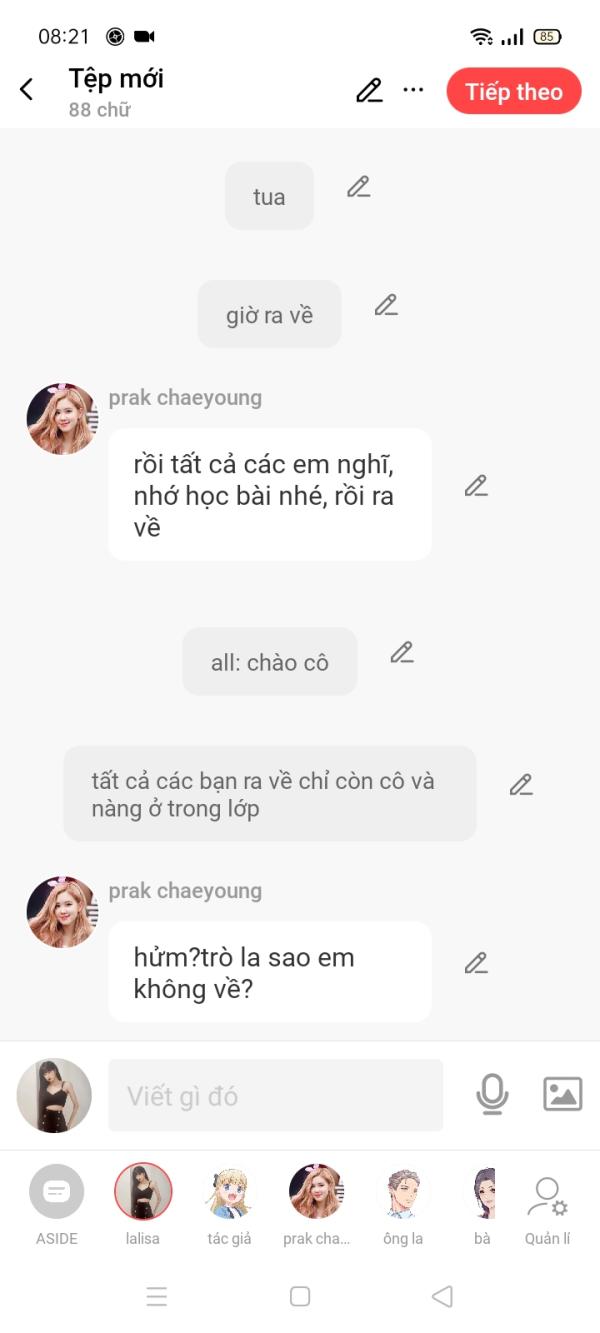Open the three-dot overflow menu
The width and height of the screenshot is (600, 1333).
tap(413, 90)
